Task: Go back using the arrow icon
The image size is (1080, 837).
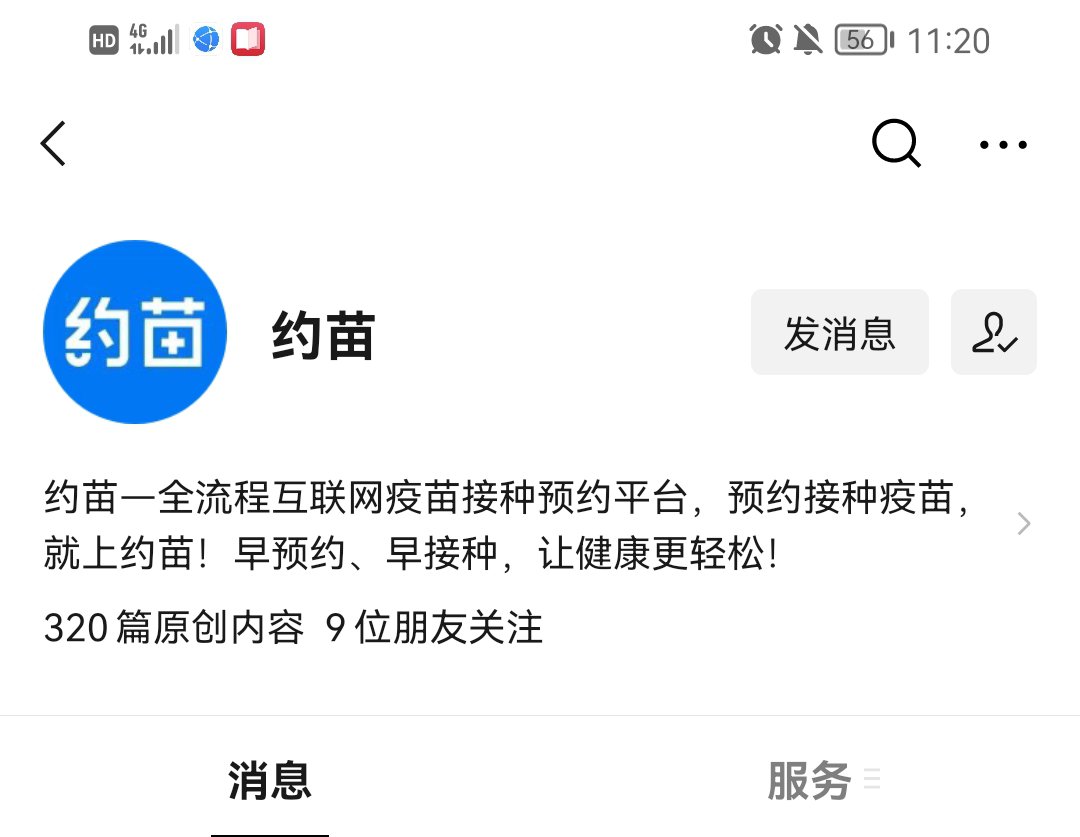Action: [54, 144]
